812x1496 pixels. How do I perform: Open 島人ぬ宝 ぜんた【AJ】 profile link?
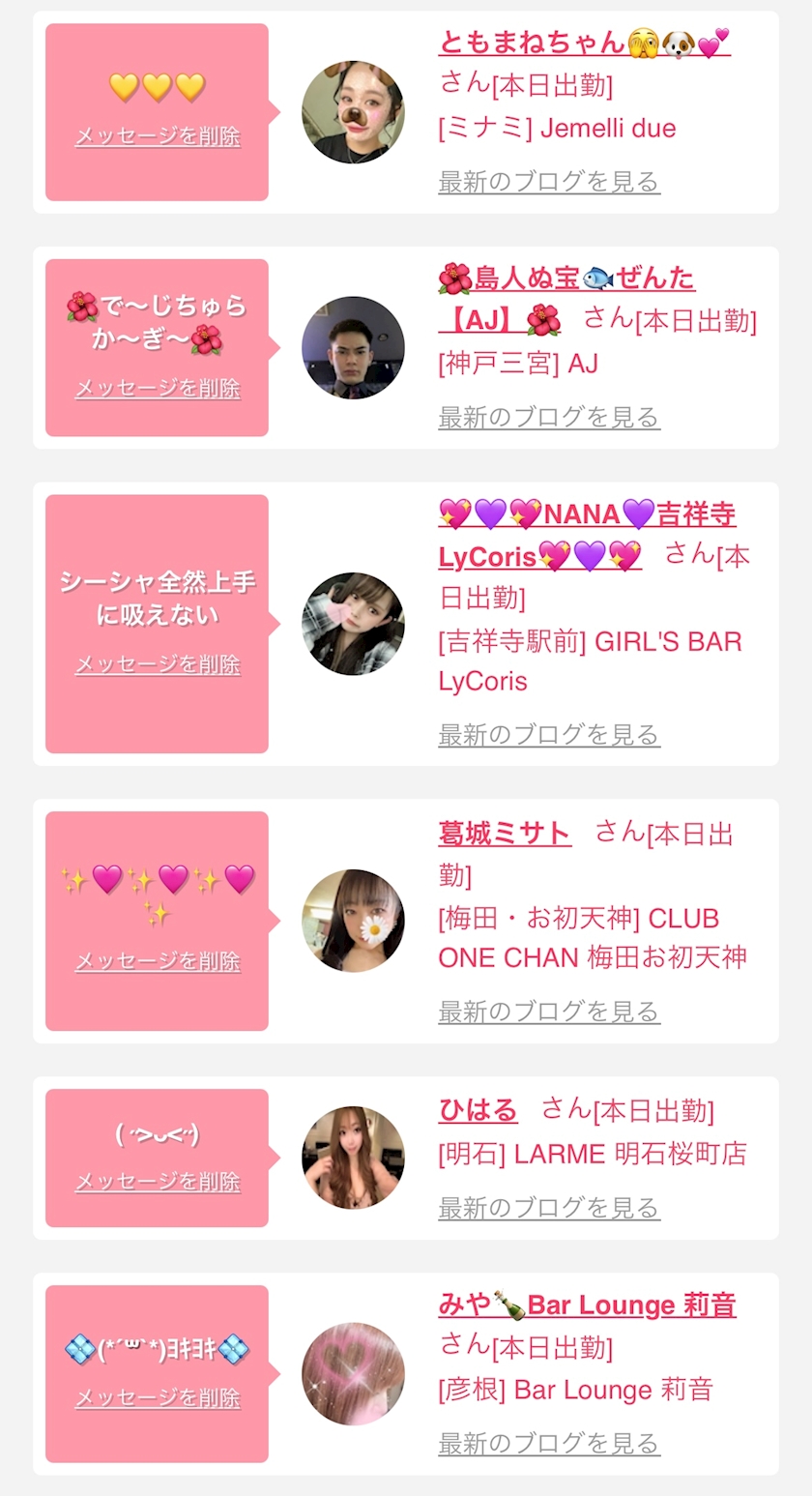566,279
